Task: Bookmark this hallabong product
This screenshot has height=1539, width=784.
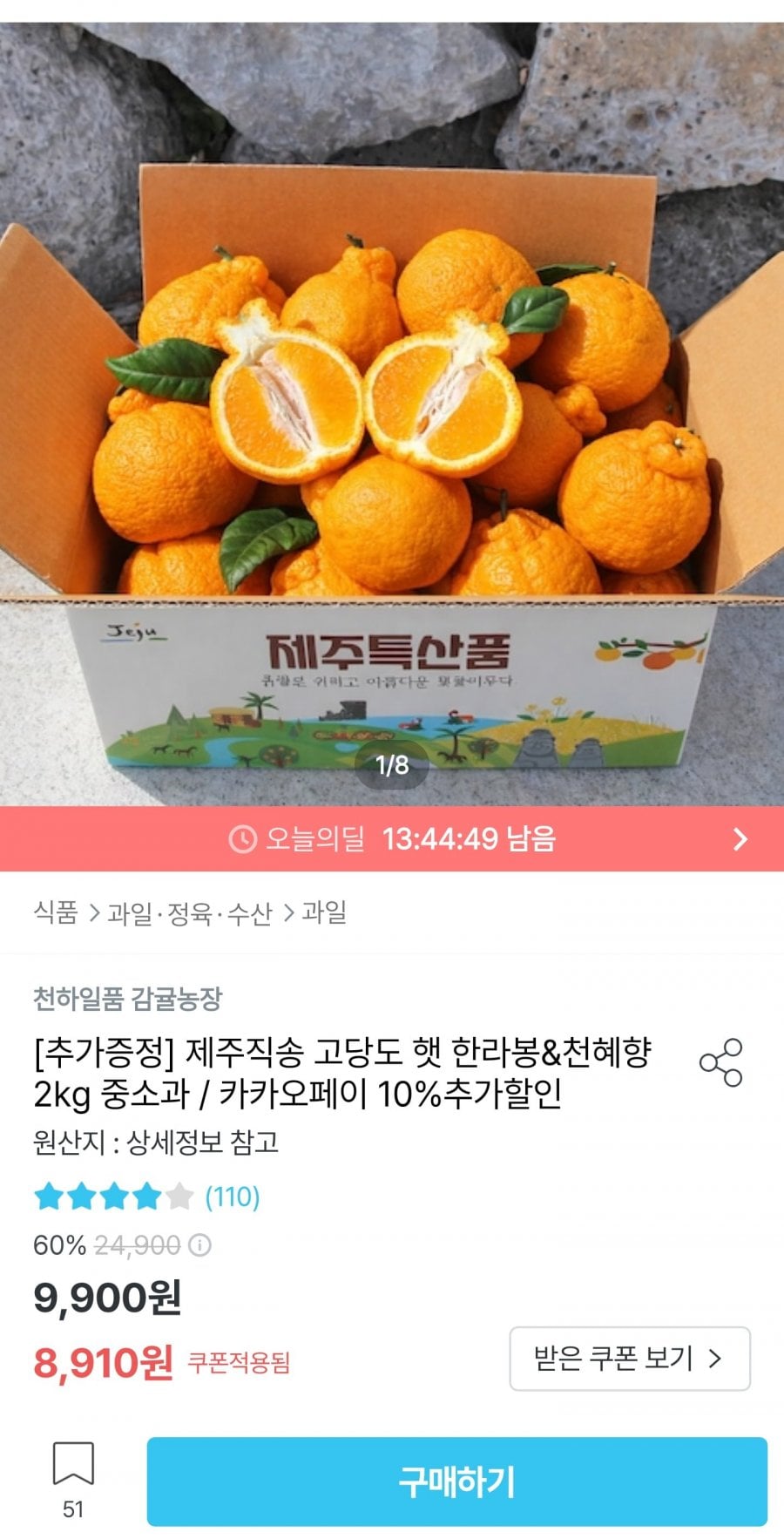Action: (73, 1464)
